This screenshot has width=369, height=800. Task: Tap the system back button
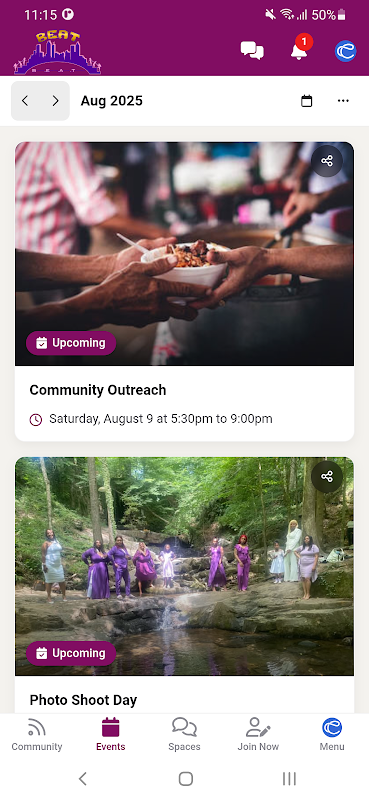(x=83, y=779)
